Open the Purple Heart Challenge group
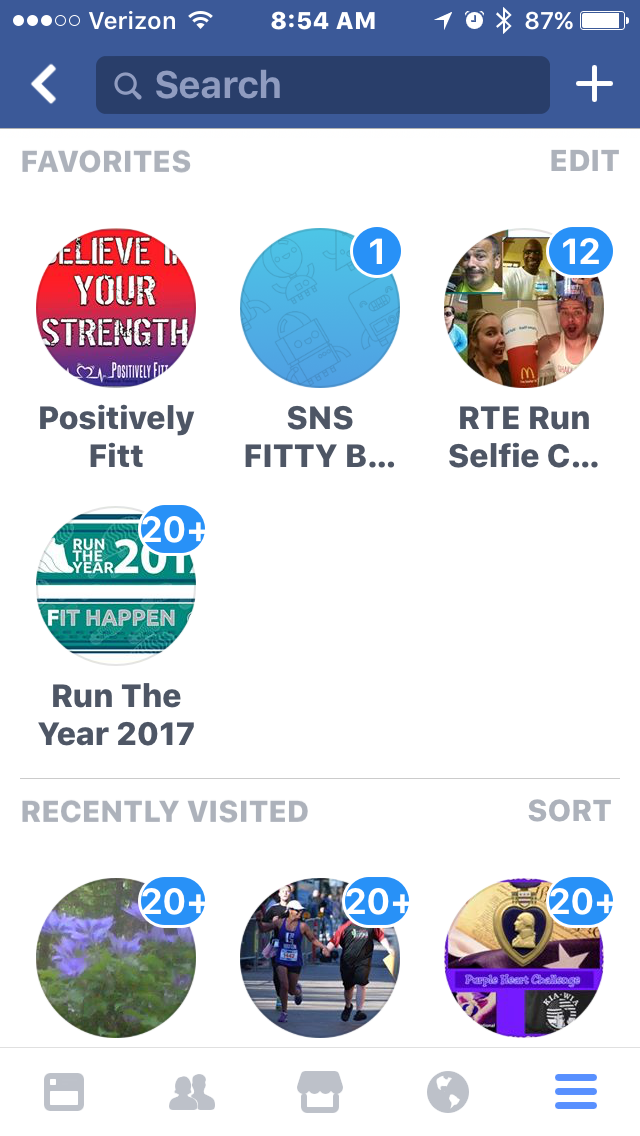 [x=524, y=957]
